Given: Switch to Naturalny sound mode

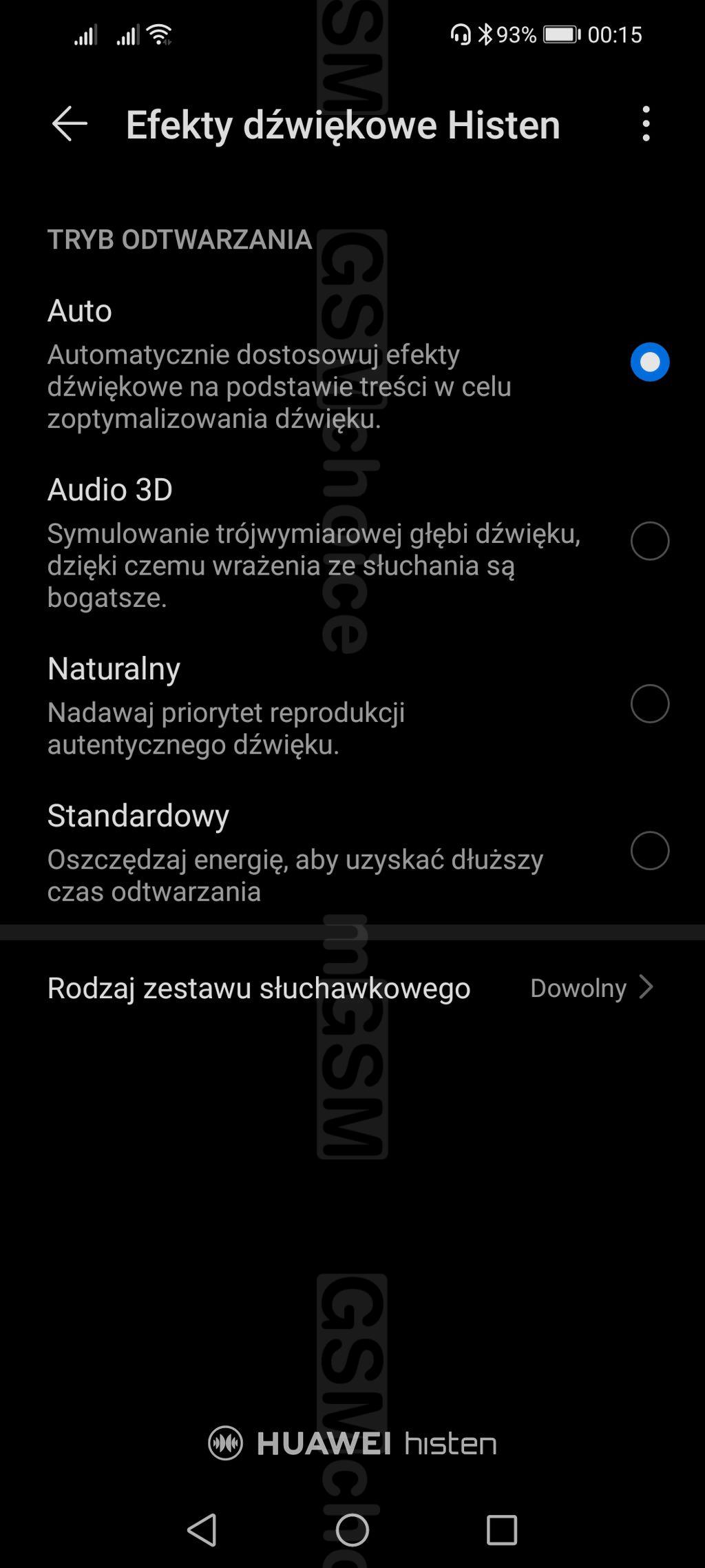Looking at the screenshot, I should tap(649, 703).
